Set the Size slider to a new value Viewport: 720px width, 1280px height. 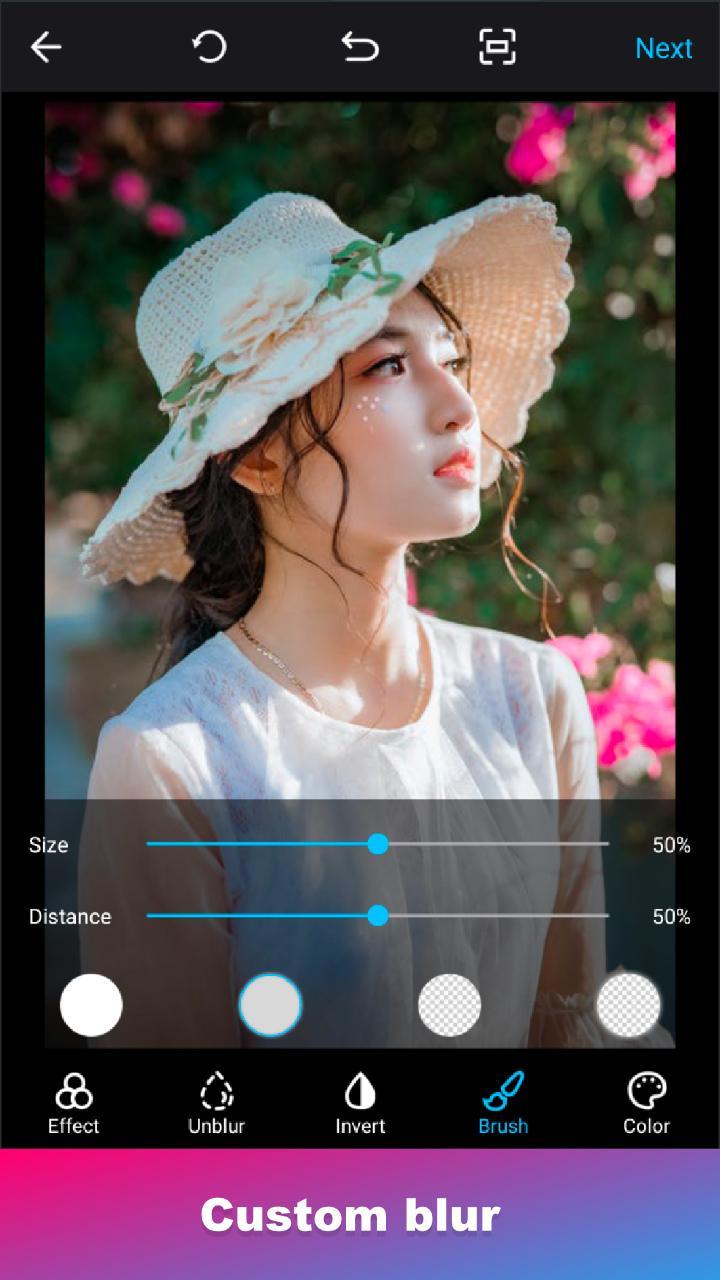click(378, 844)
